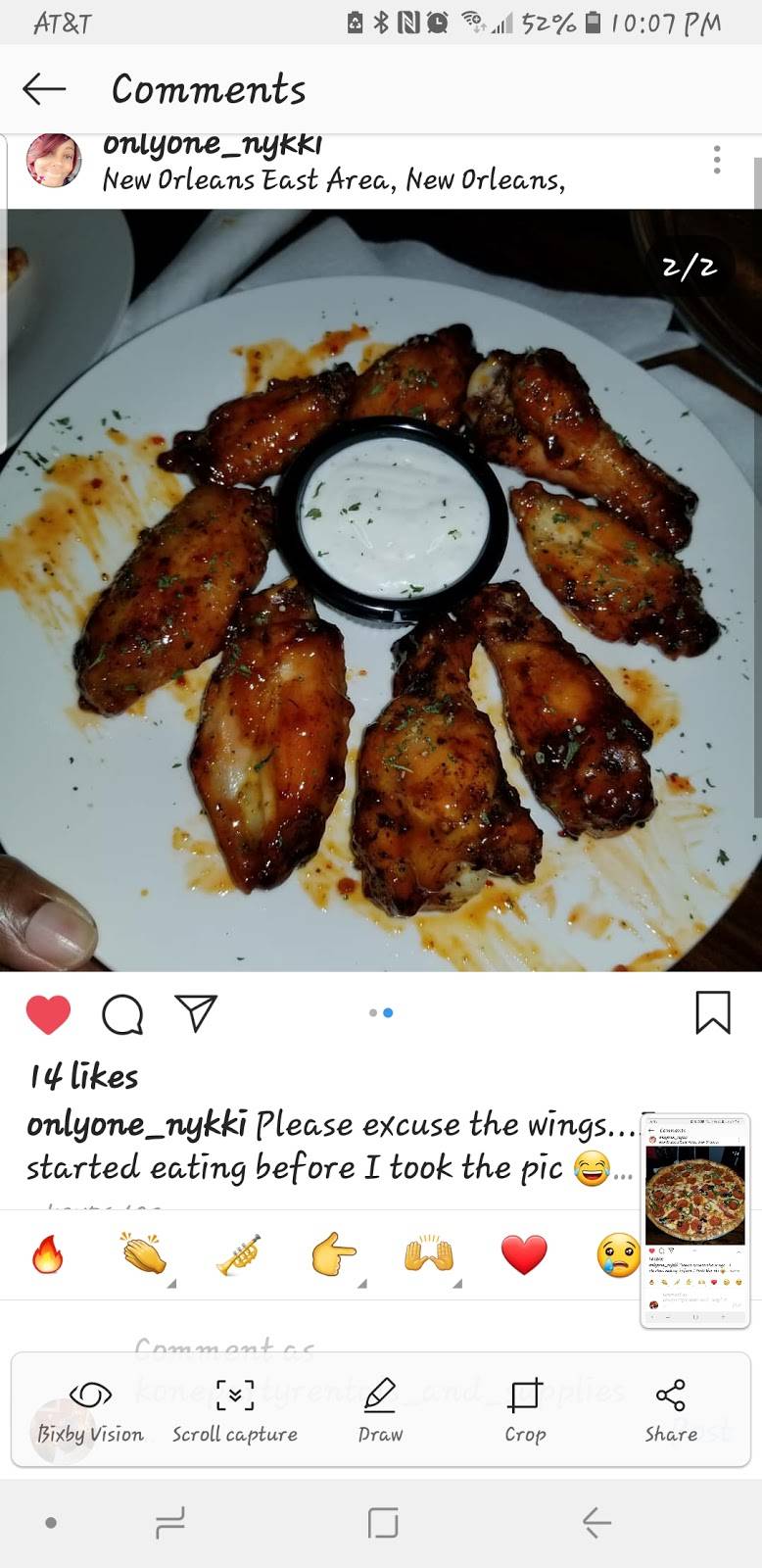This screenshot has height=1568, width=762.
Task: Insert the pointing hand emoji
Action: click(x=333, y=1253)
